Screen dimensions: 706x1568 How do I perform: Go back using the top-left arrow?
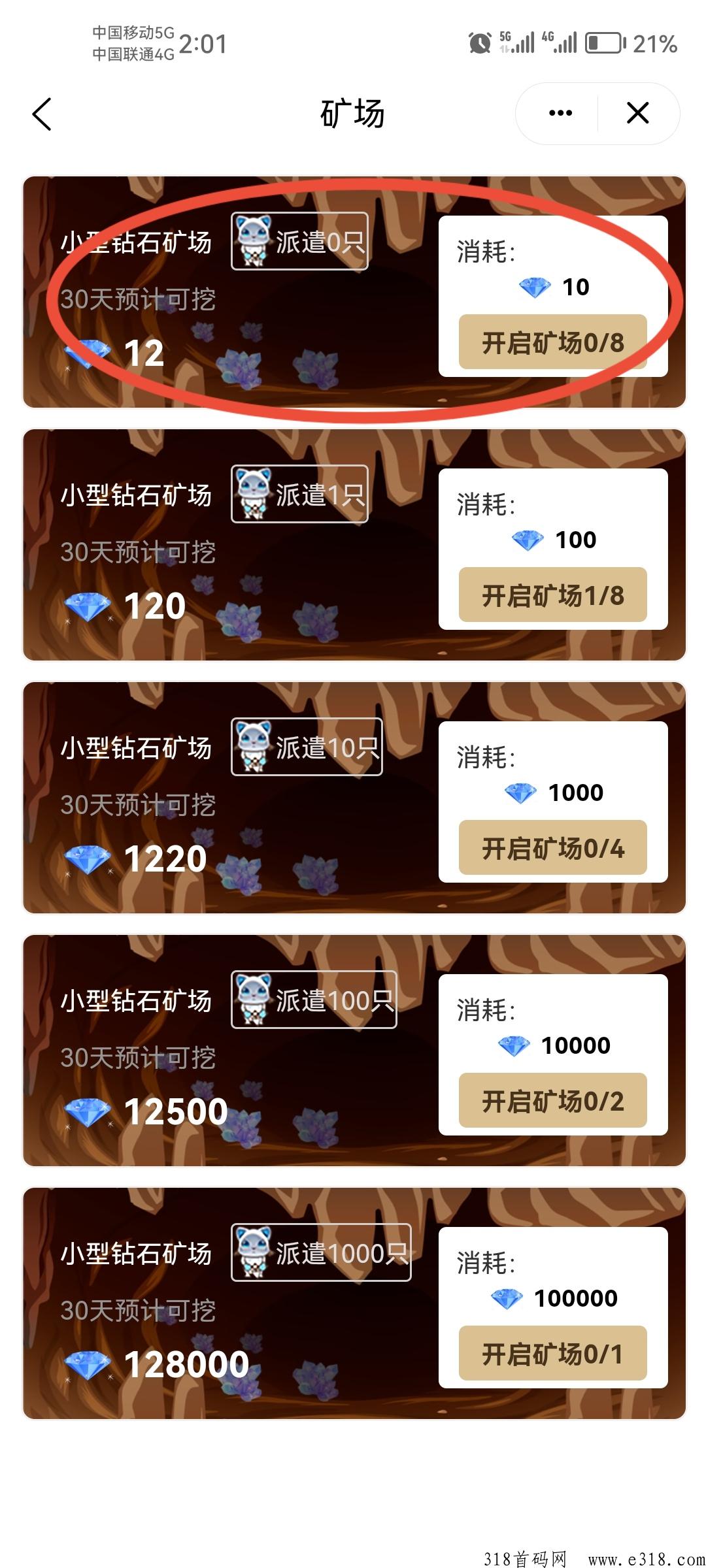tap(42, 114)
